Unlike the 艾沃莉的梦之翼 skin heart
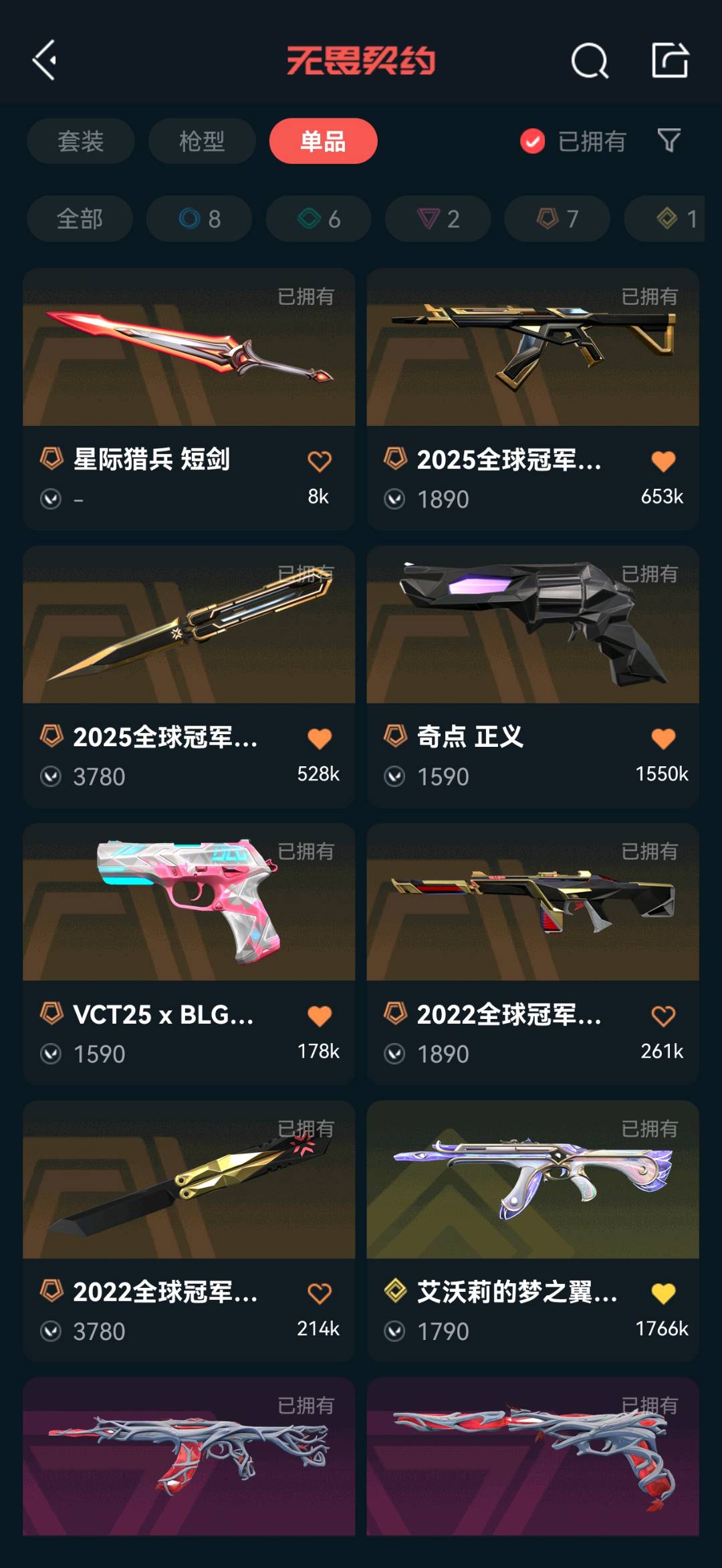Viewport: 722px width, 1568px height. point(663,1293)
